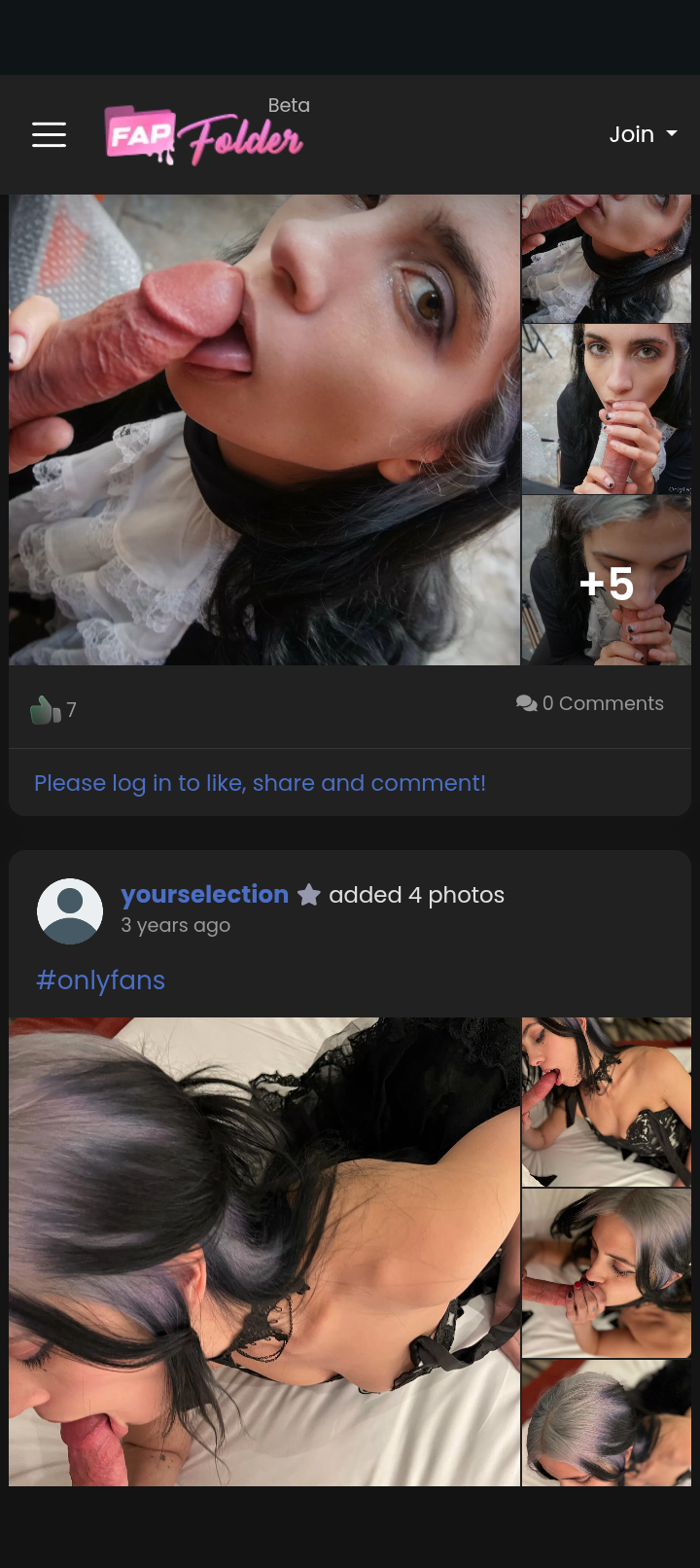Open the yourselection profile name
This screenshot has width=700, height=1568.
point(204,894)
